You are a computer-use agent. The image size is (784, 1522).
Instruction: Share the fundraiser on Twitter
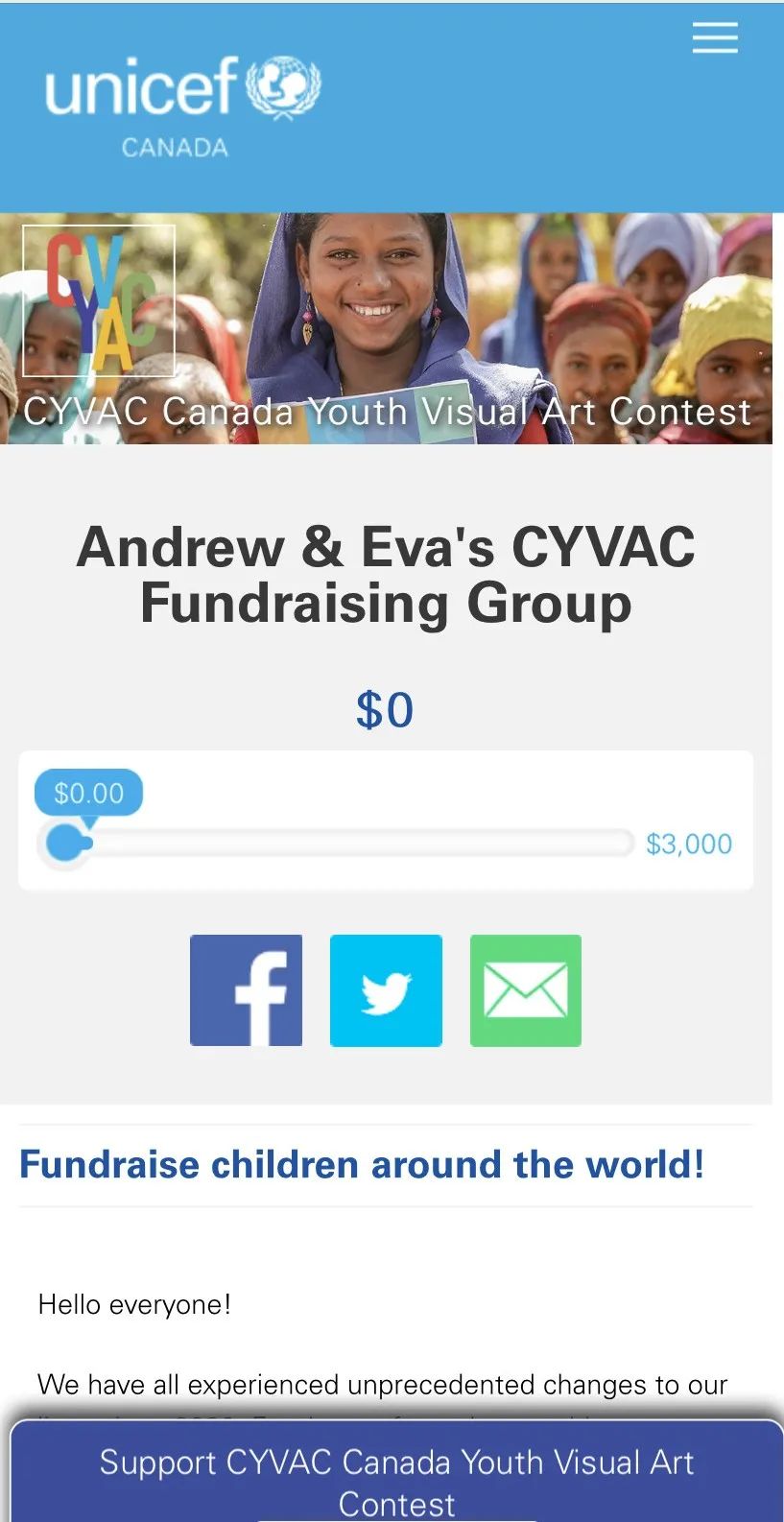coord(386,990)
